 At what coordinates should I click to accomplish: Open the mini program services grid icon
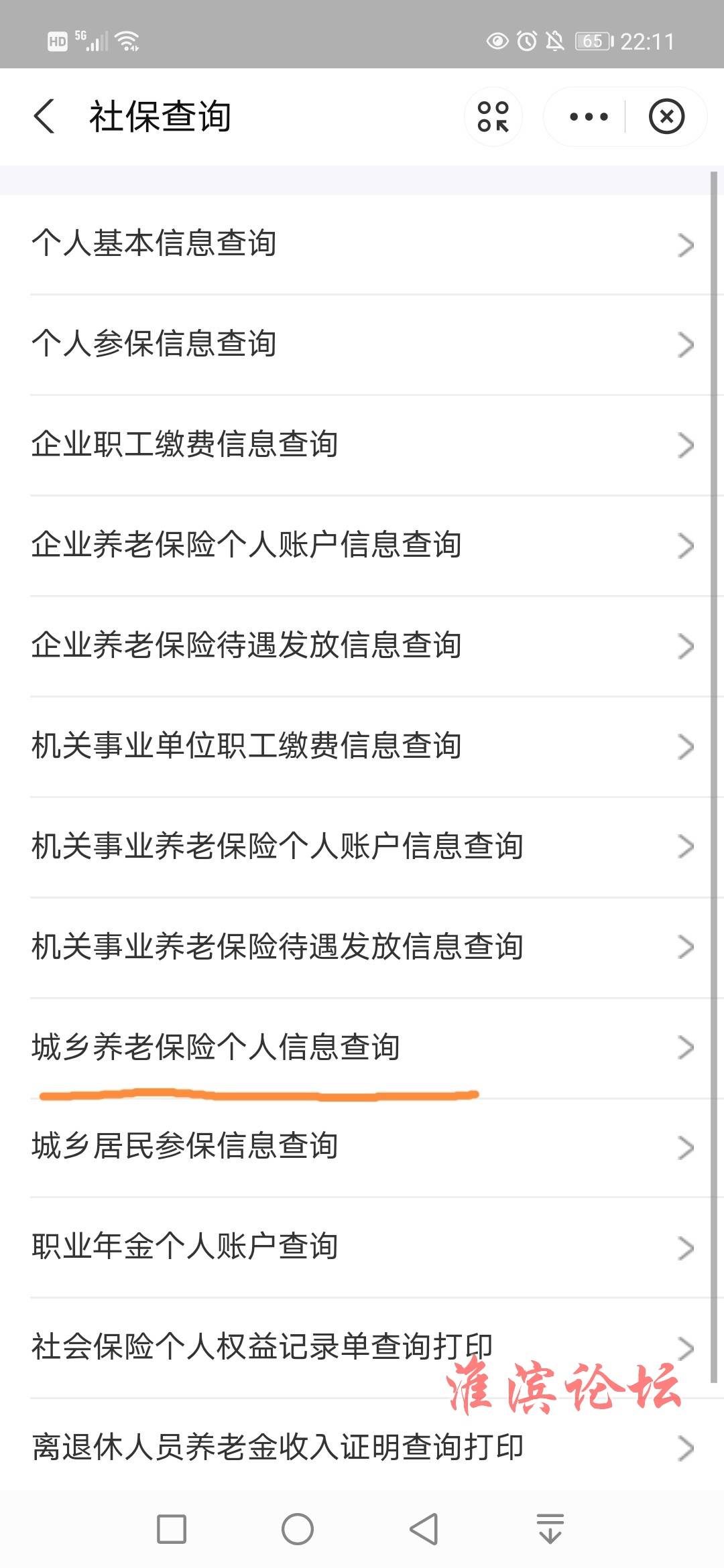493,117
